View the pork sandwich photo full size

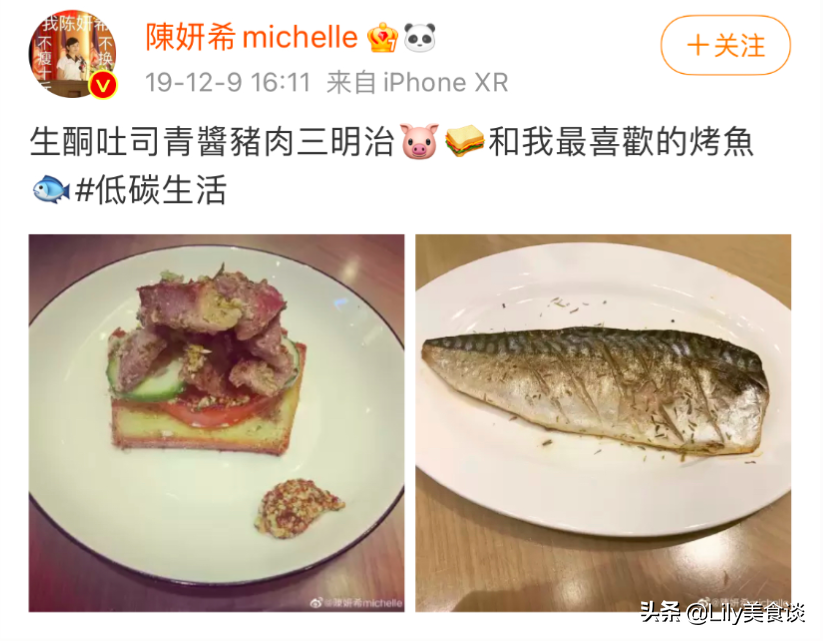216,422
